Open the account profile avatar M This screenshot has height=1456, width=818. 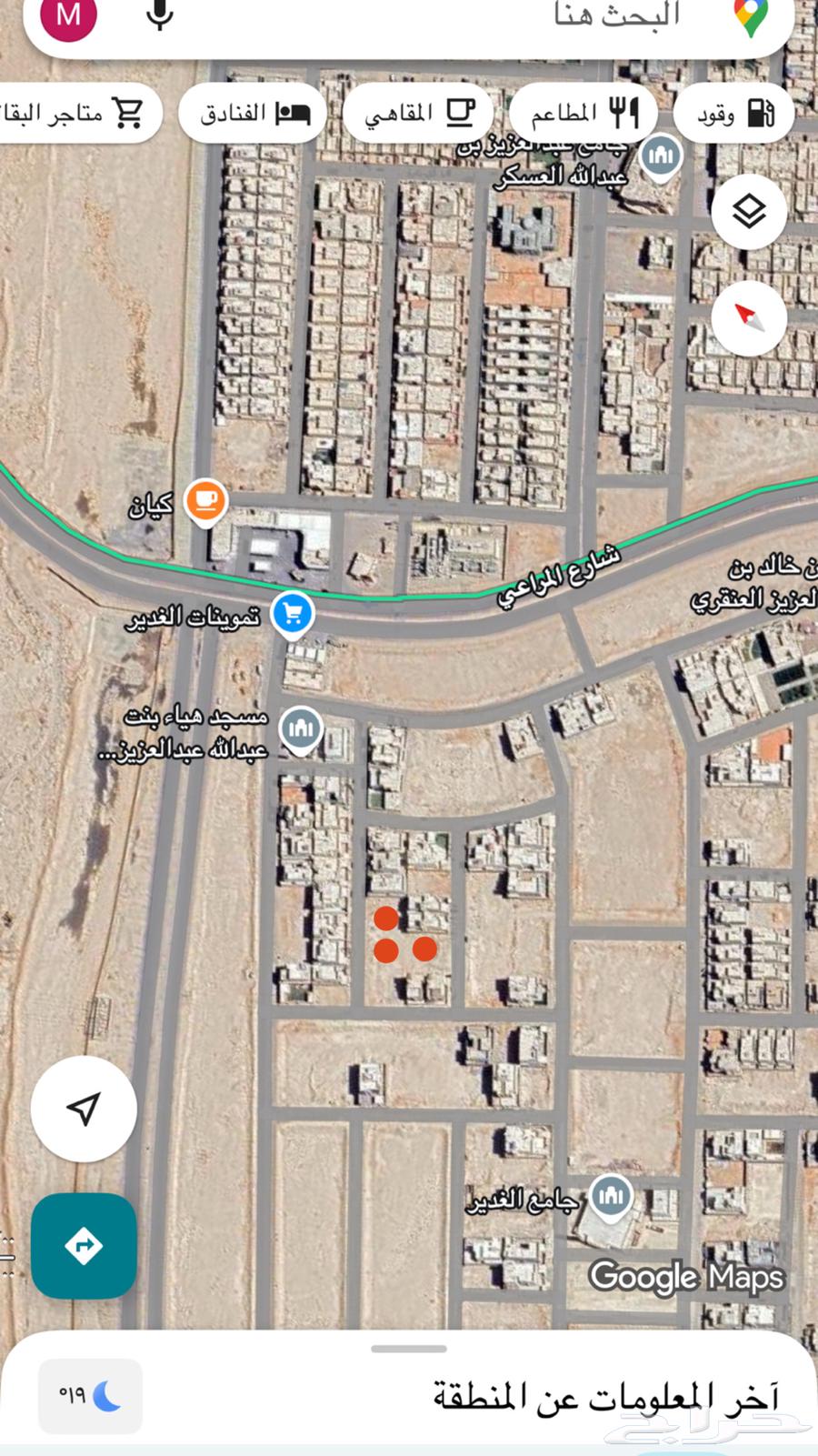pyautogui.click(x=69, y=16)
